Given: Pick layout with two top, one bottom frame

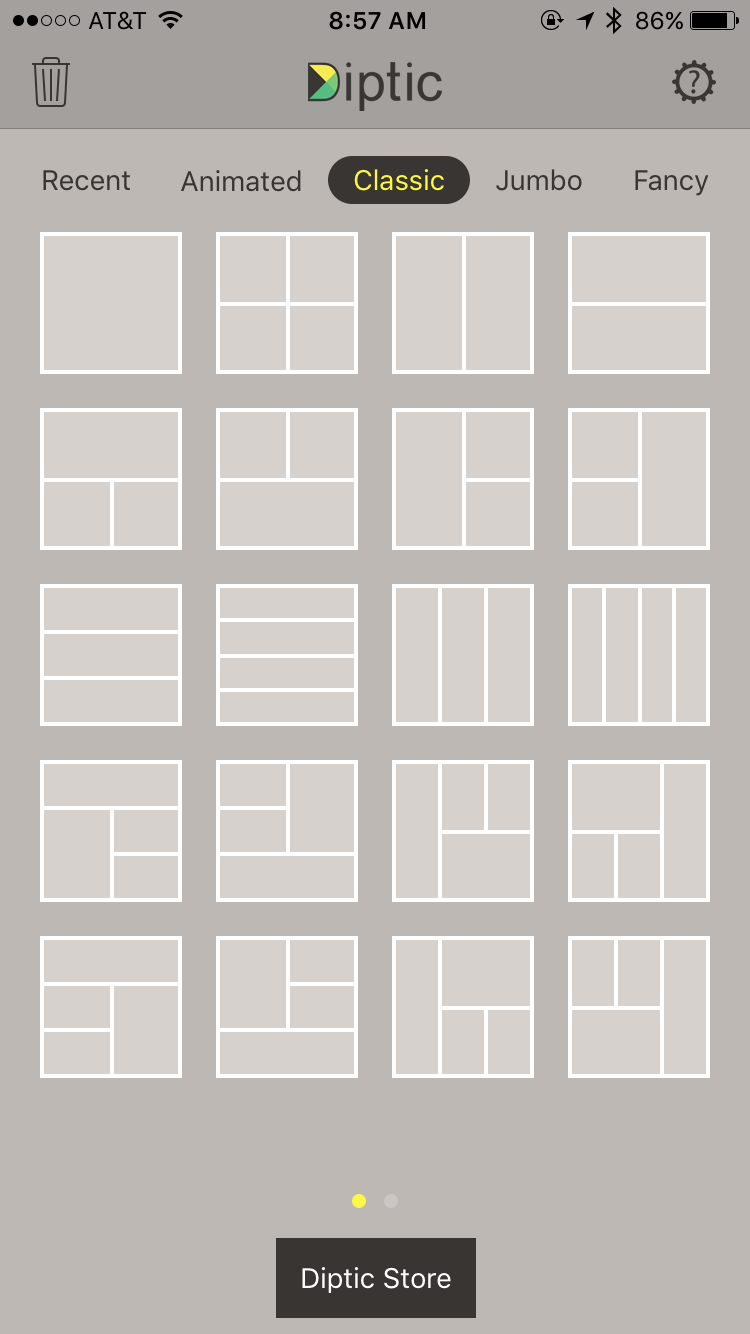Looking at the screenshot, I should click(x=287, y=479).
